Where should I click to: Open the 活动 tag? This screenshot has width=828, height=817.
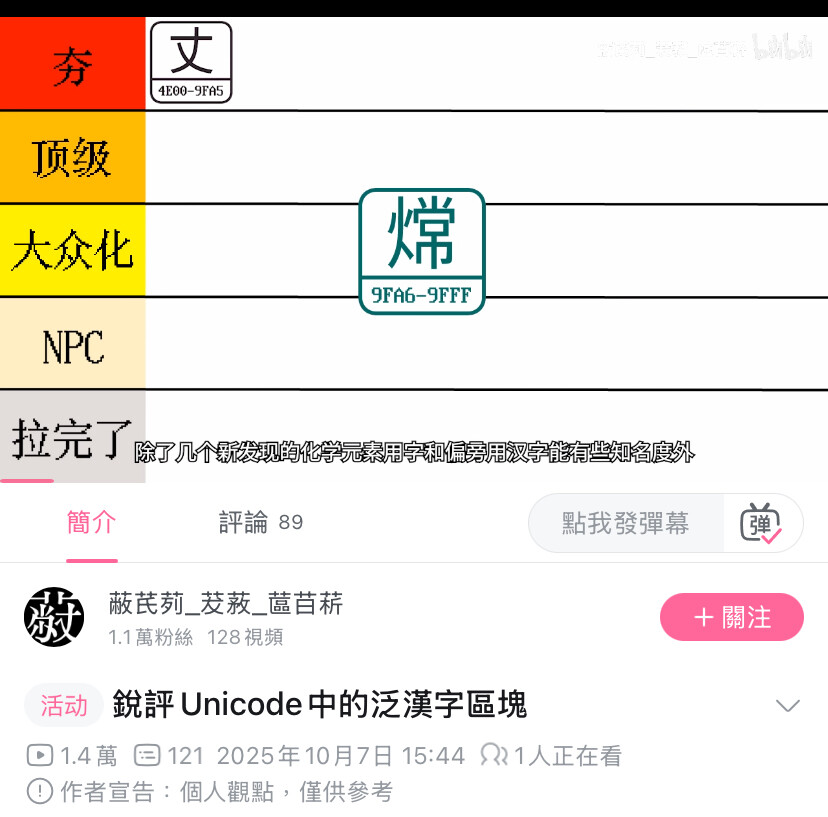pyautogui.click(x=64, y=706)
